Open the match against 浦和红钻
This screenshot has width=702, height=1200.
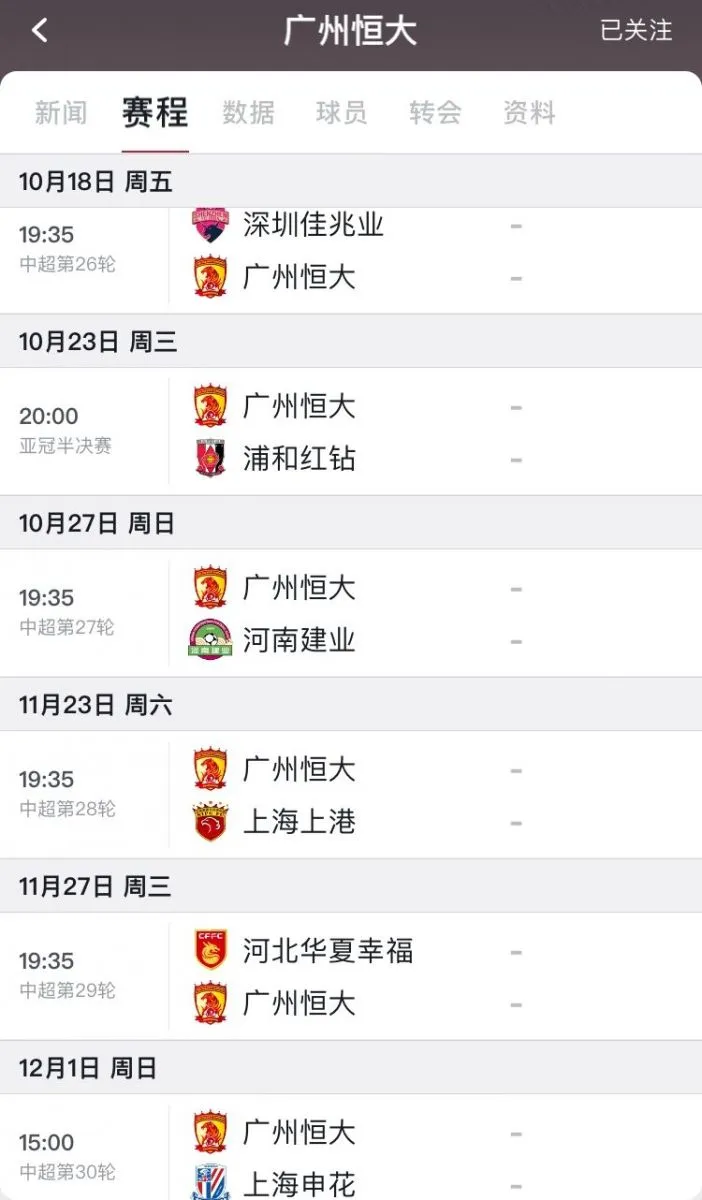click(x=351, y=432)
